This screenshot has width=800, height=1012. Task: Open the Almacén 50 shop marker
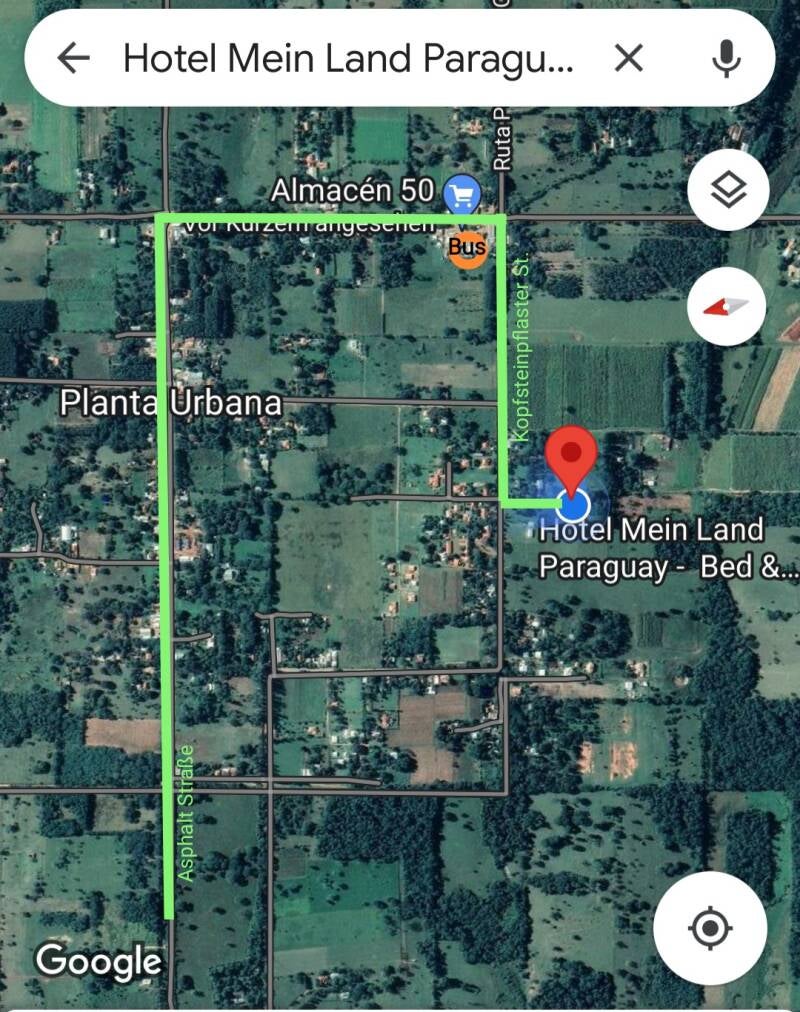coord(461,194)
